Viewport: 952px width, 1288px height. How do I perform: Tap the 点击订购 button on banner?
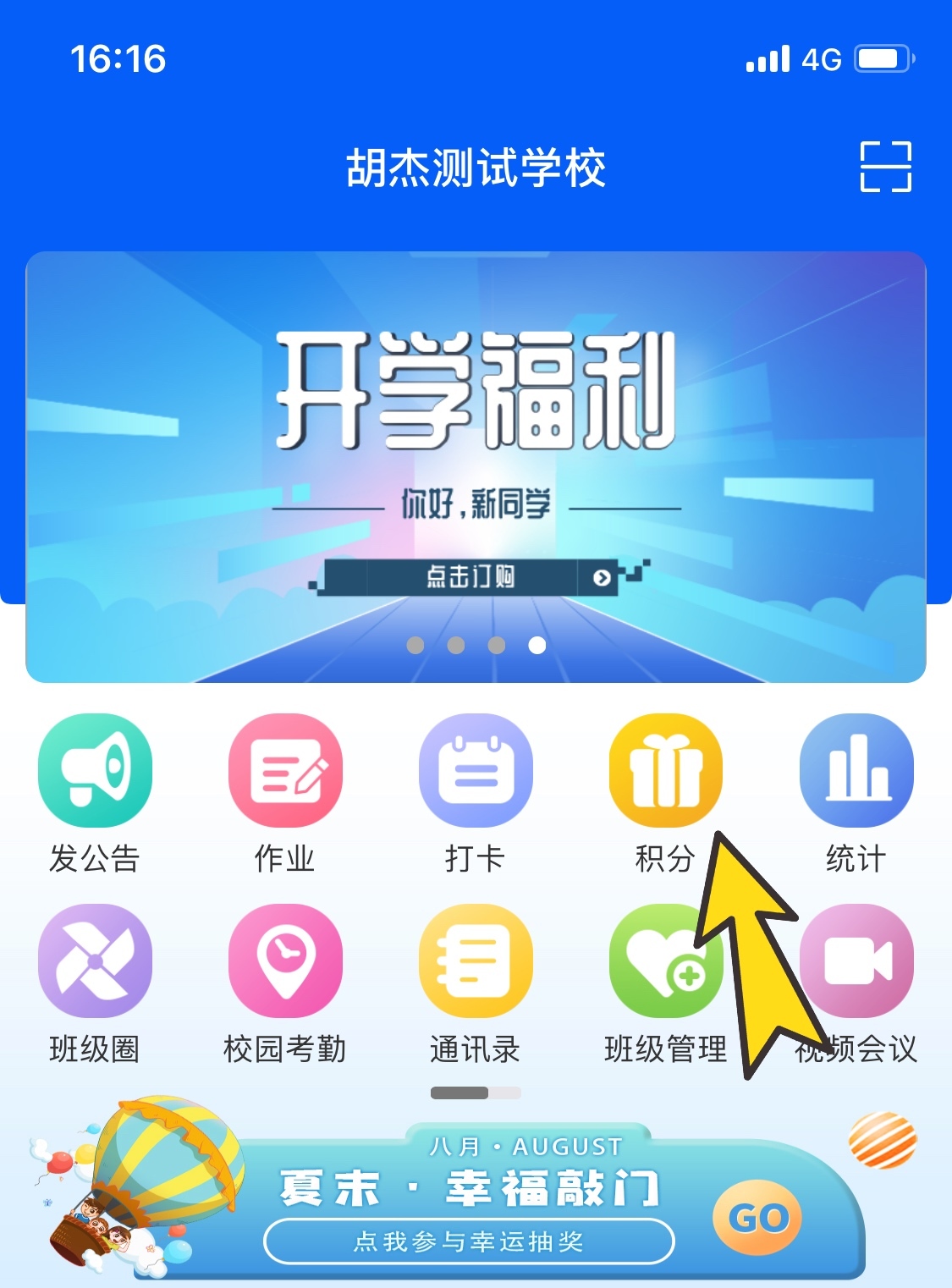click(470, 577)
